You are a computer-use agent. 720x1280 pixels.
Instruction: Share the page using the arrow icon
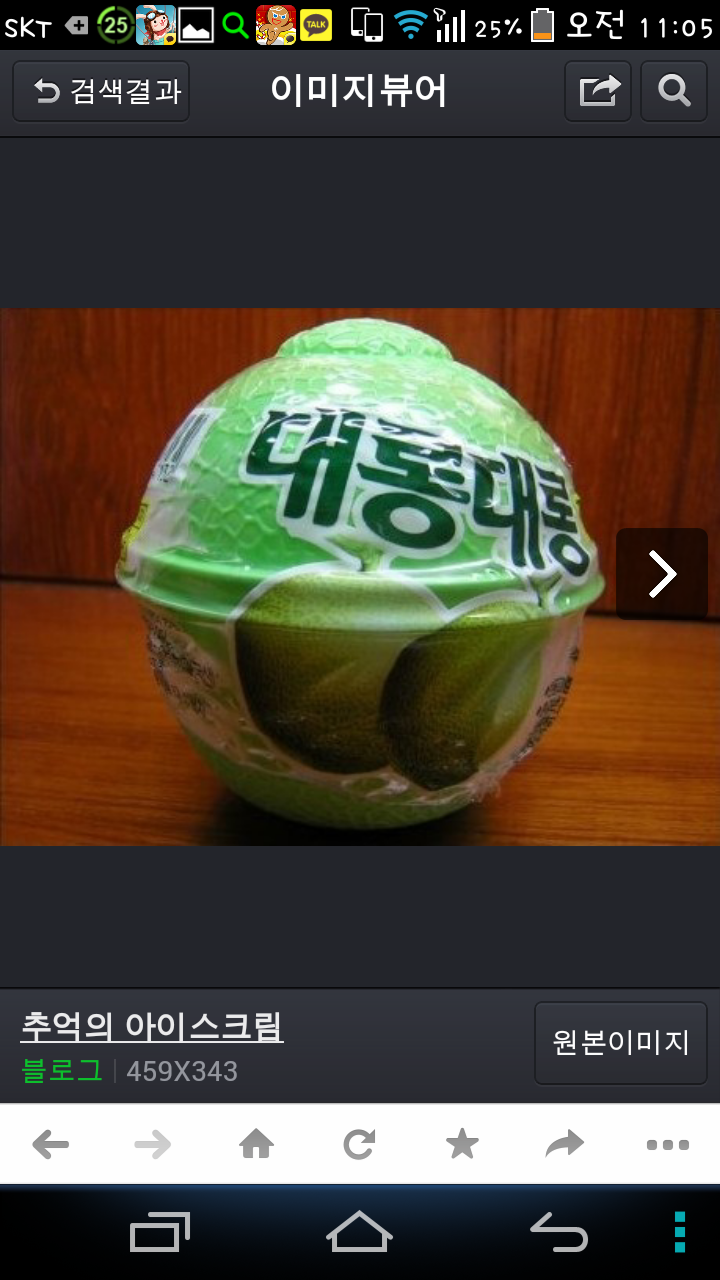tap(565, 1142)
